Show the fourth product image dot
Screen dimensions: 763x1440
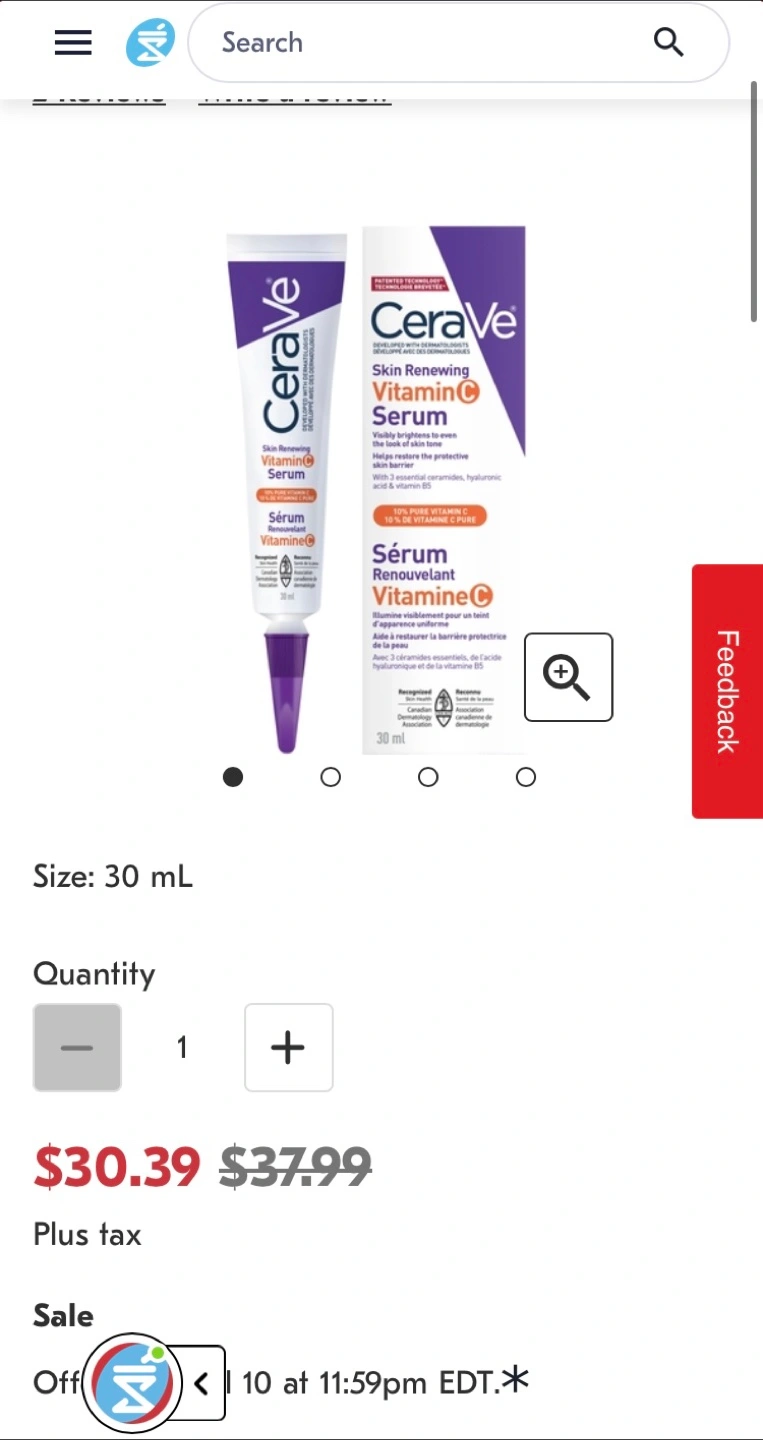(x=525, y=777)
